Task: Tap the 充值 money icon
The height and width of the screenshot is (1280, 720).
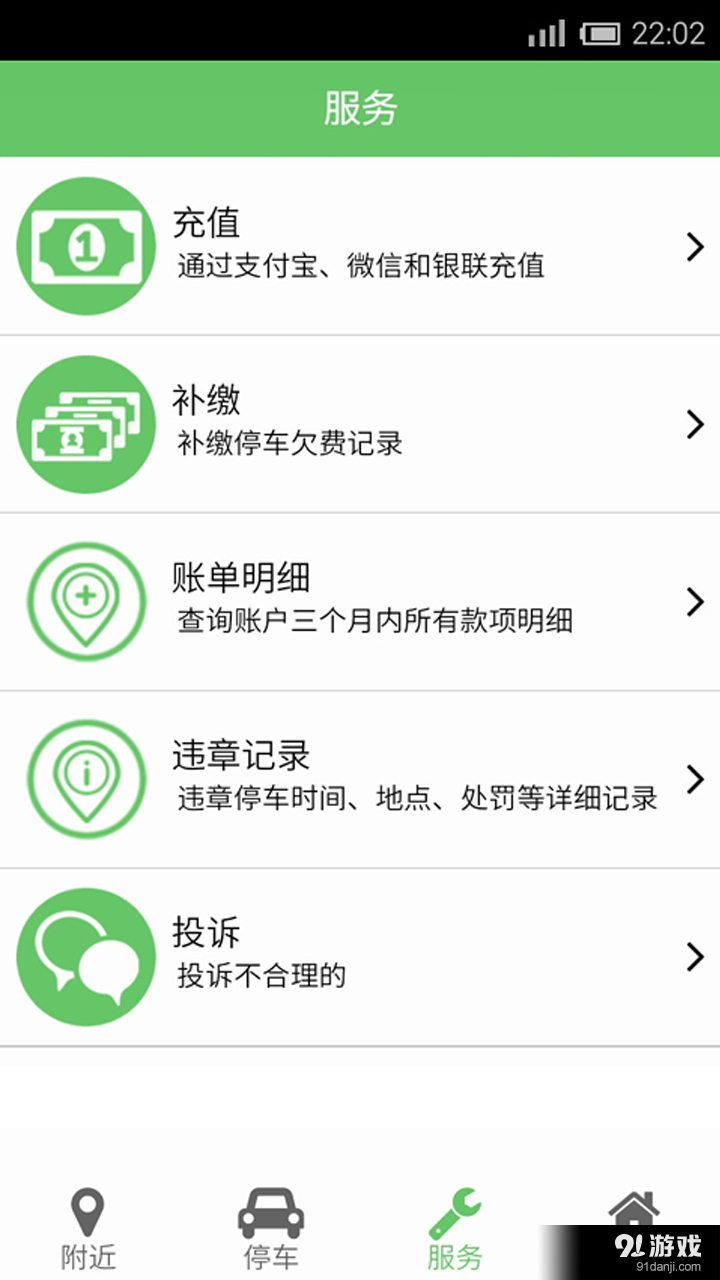Action: click(86, 246)
